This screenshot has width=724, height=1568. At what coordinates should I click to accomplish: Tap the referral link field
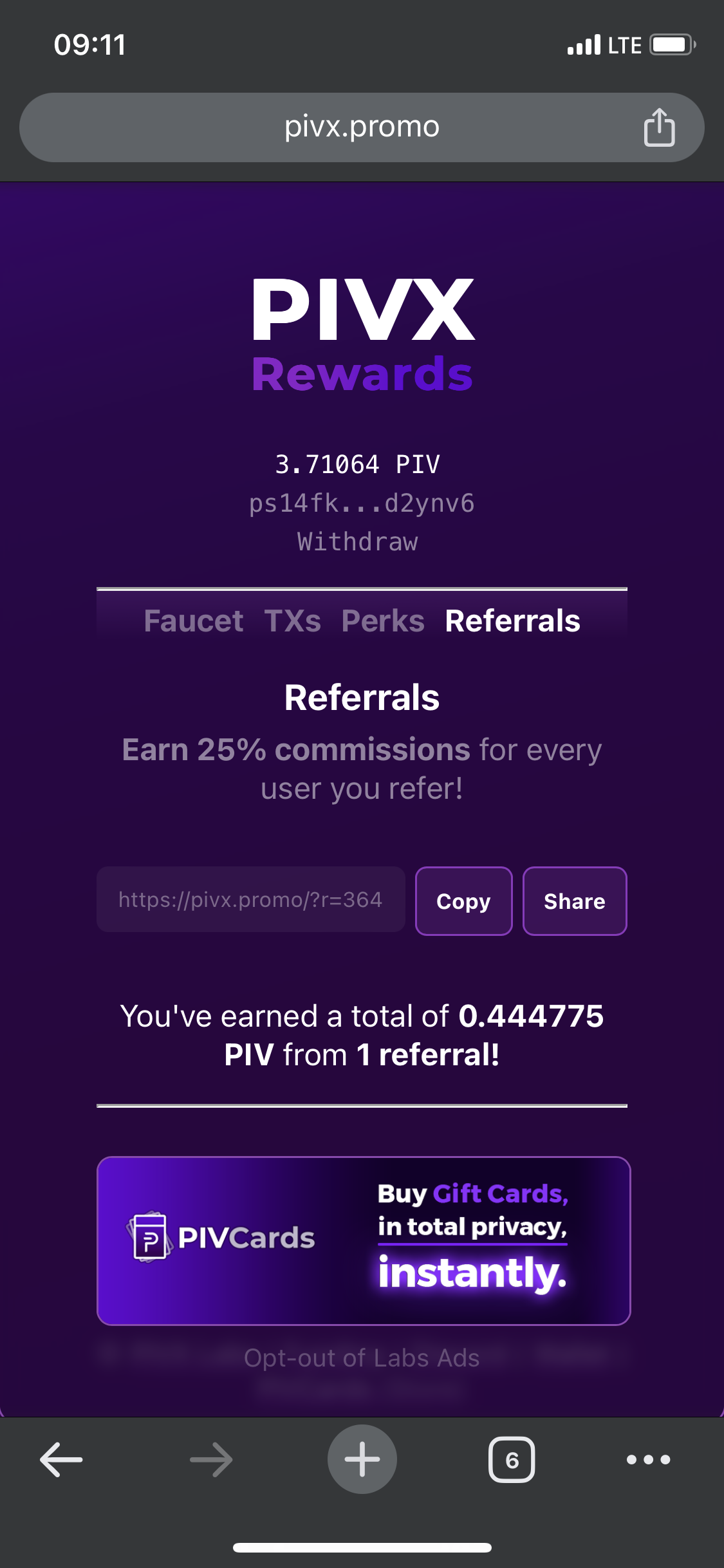click(250, 900)
